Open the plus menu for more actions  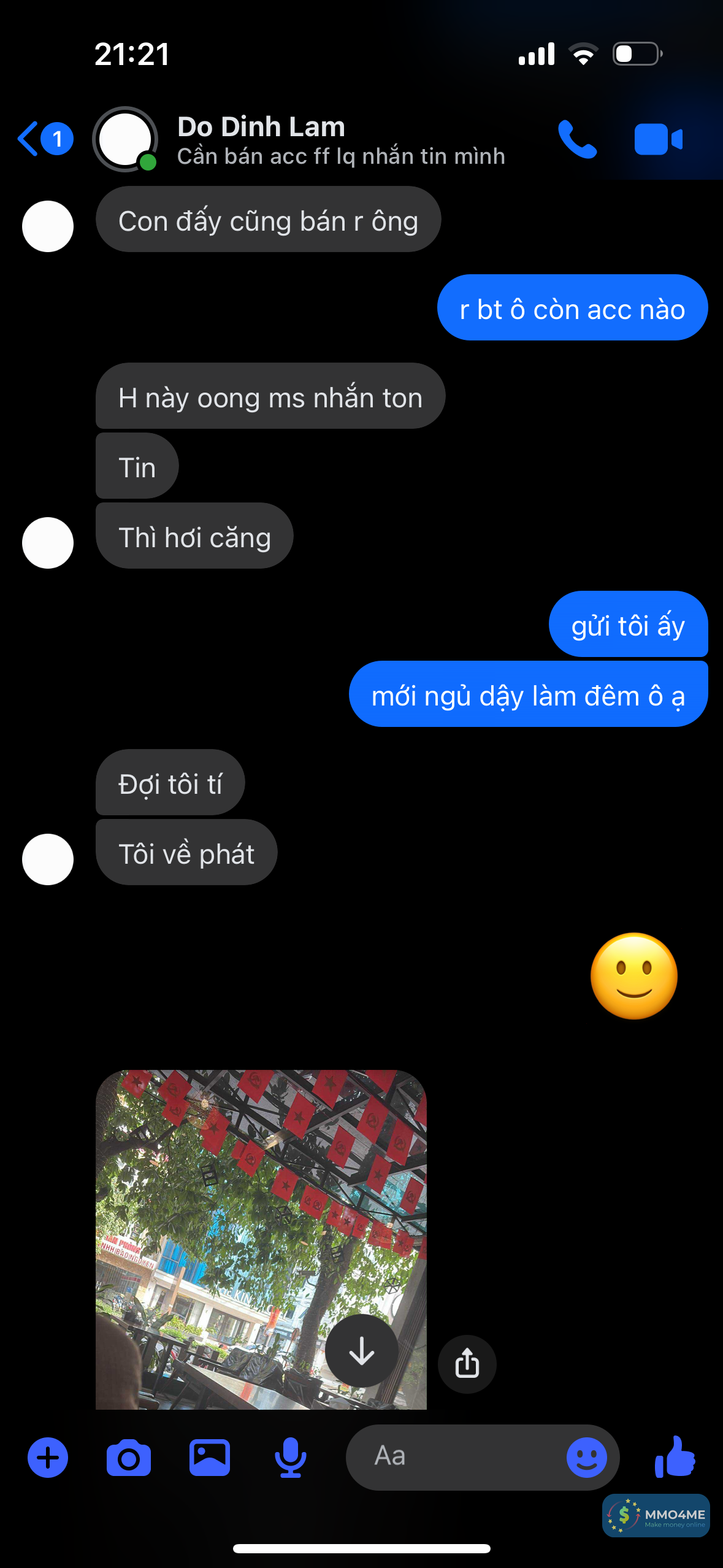tap(48, 1458)
